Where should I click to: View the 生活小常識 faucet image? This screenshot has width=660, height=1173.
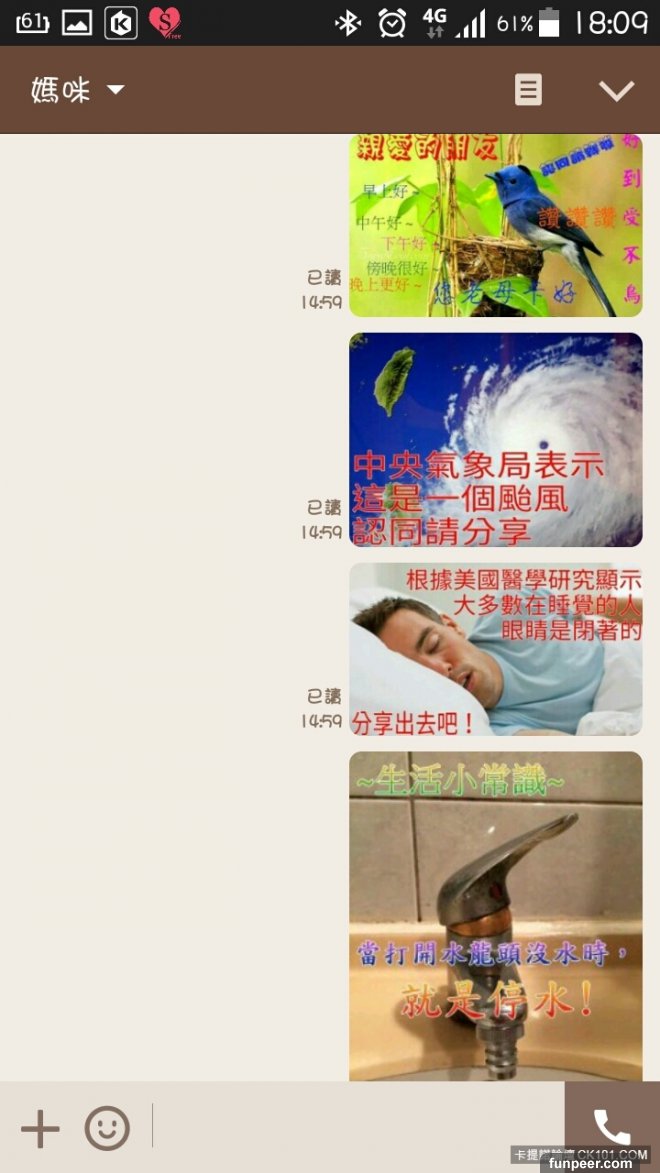[x=495, y=915]
